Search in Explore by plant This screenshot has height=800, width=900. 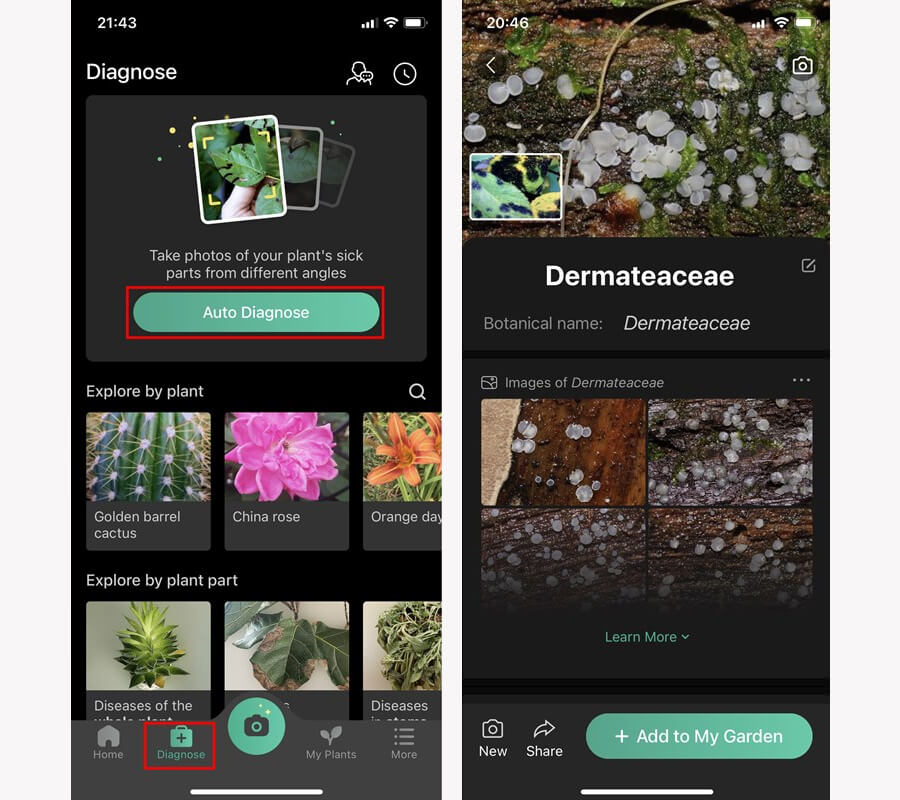pos(417,392)
